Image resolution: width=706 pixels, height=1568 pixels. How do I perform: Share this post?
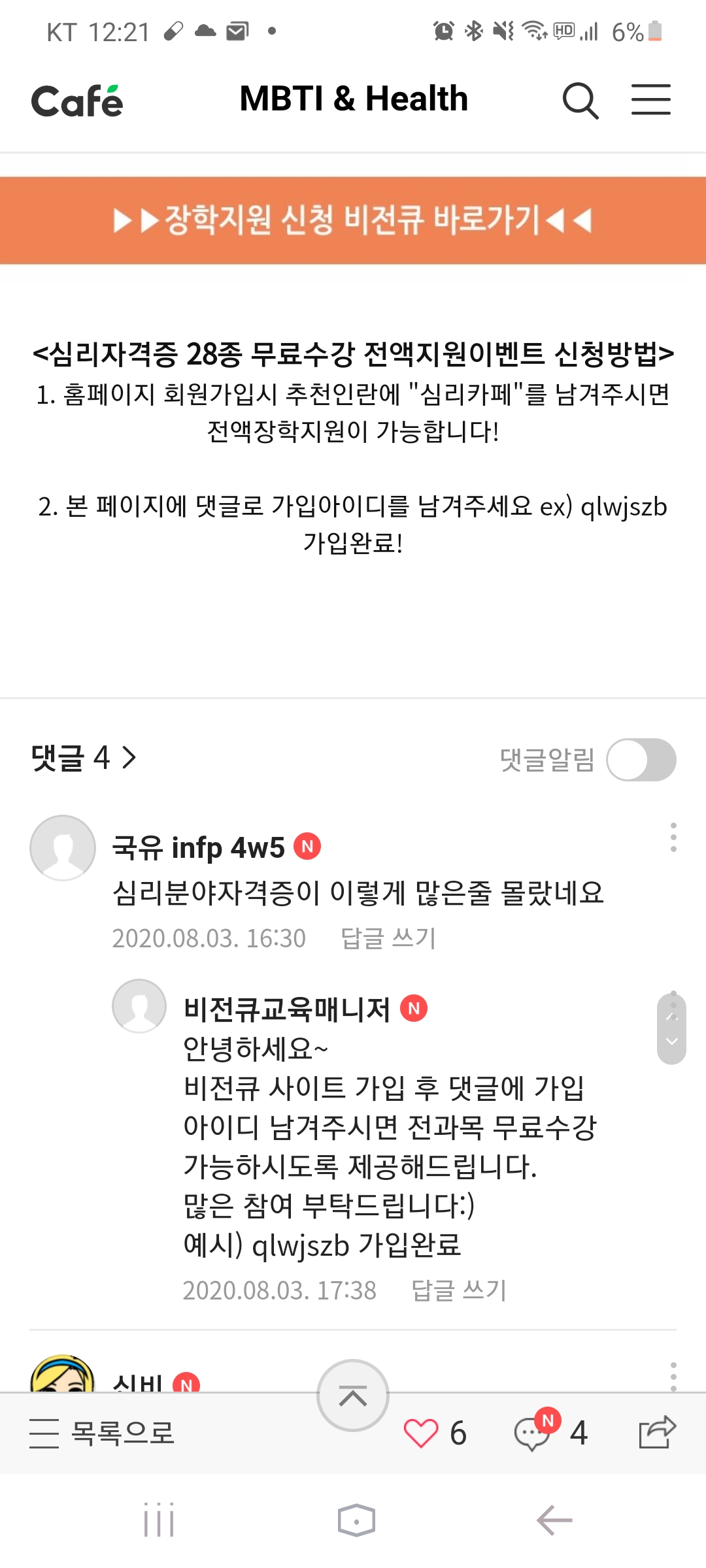656,1432
